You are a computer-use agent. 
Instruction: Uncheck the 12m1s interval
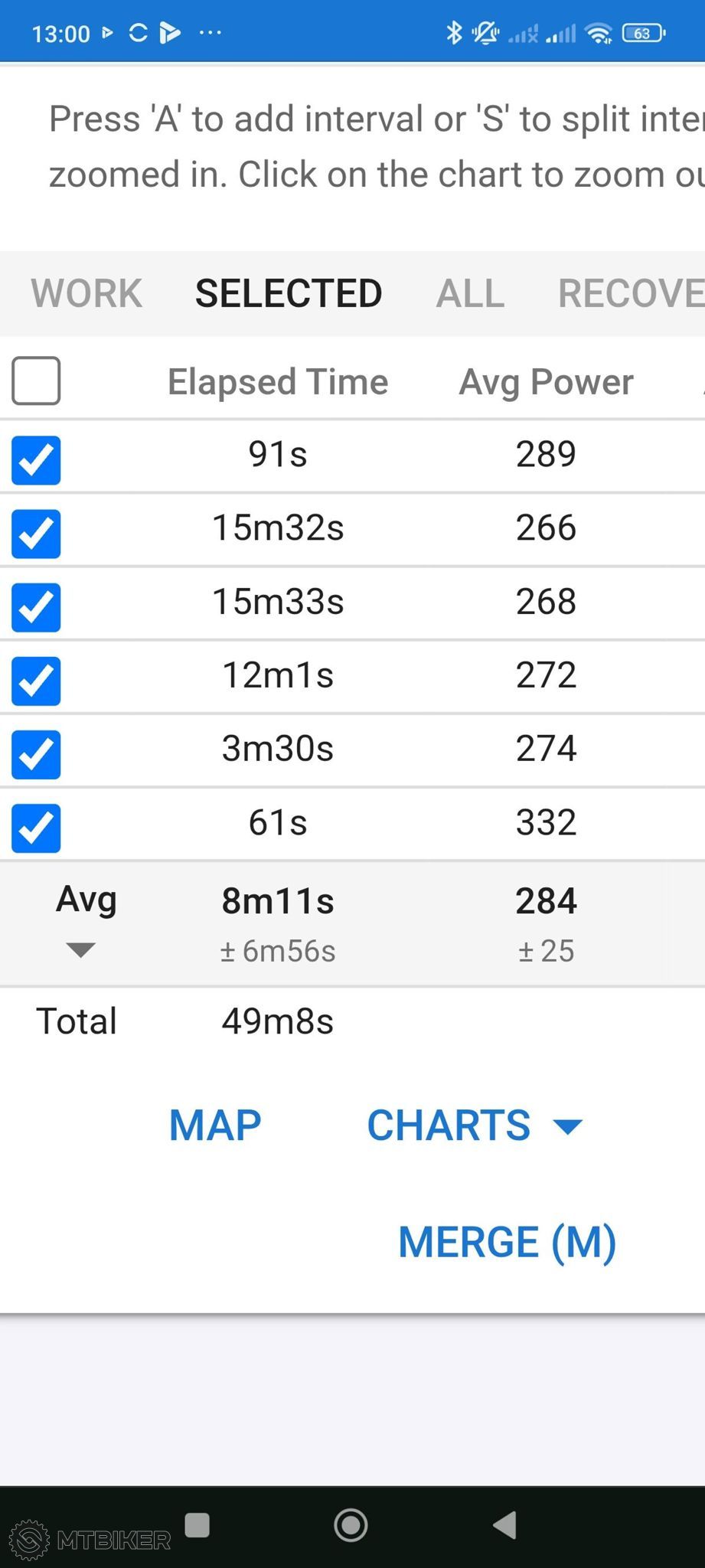(x=36, y=681)
